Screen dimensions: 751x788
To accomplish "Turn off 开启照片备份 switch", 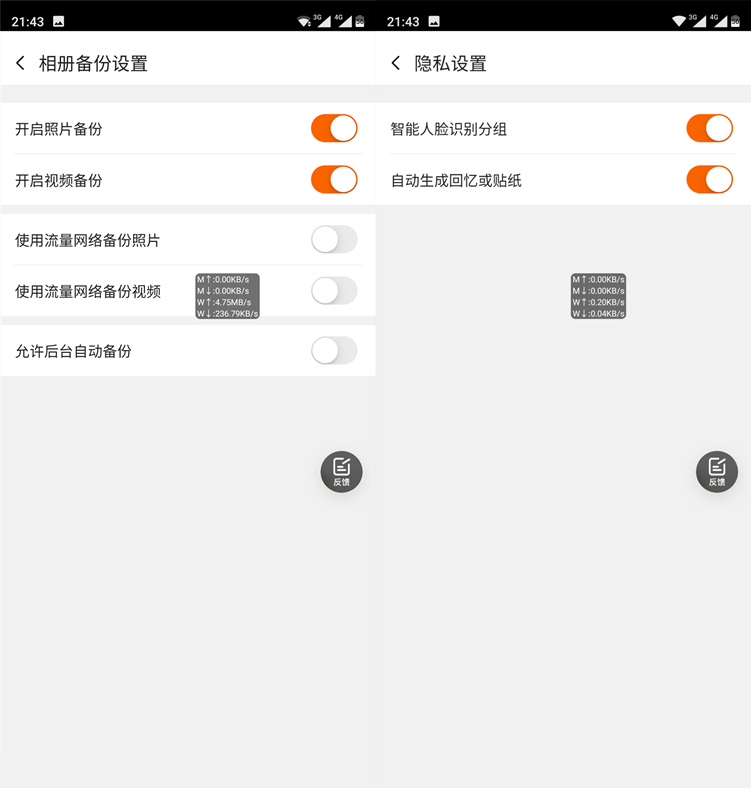I will [334, 128].
